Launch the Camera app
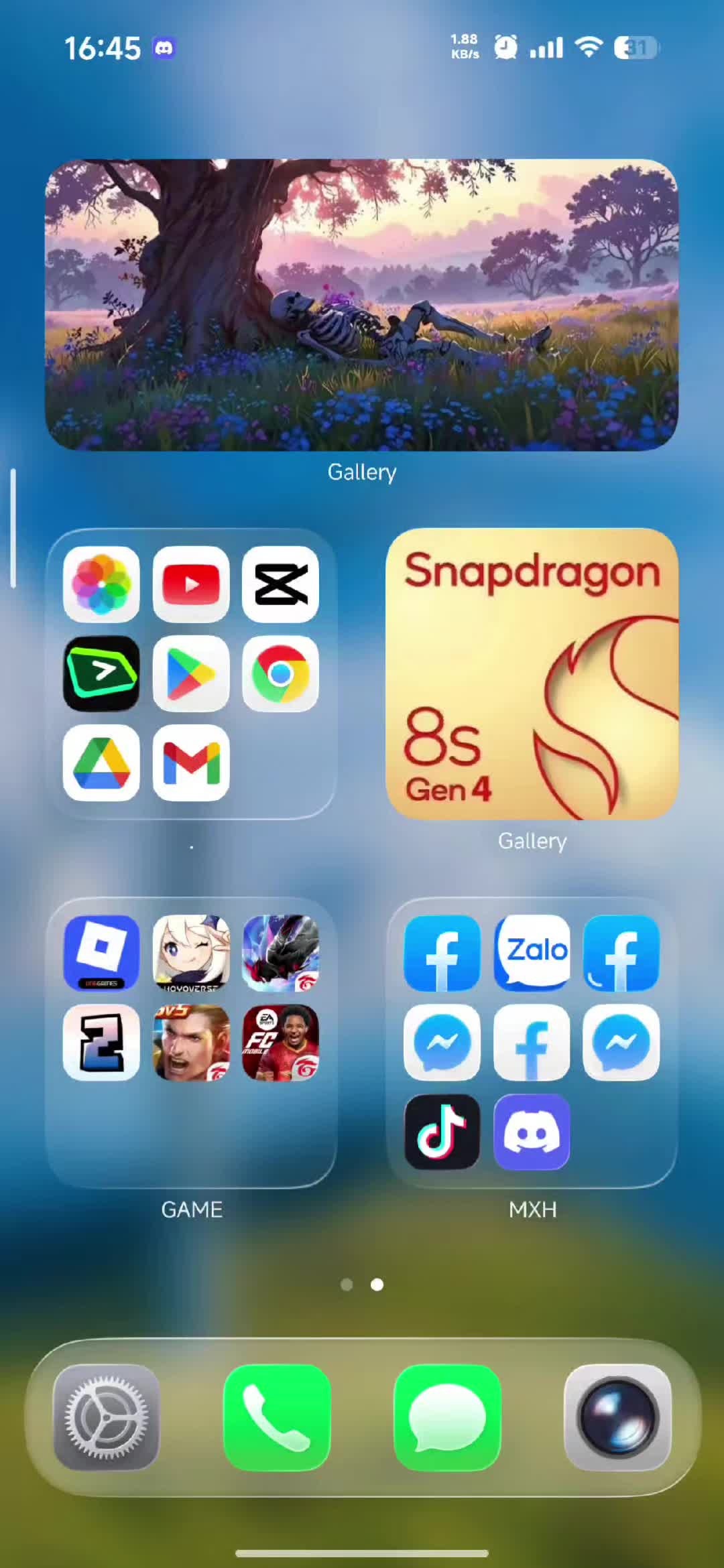The width and height of the screenshot is (724, 1568). (617, 1417)
